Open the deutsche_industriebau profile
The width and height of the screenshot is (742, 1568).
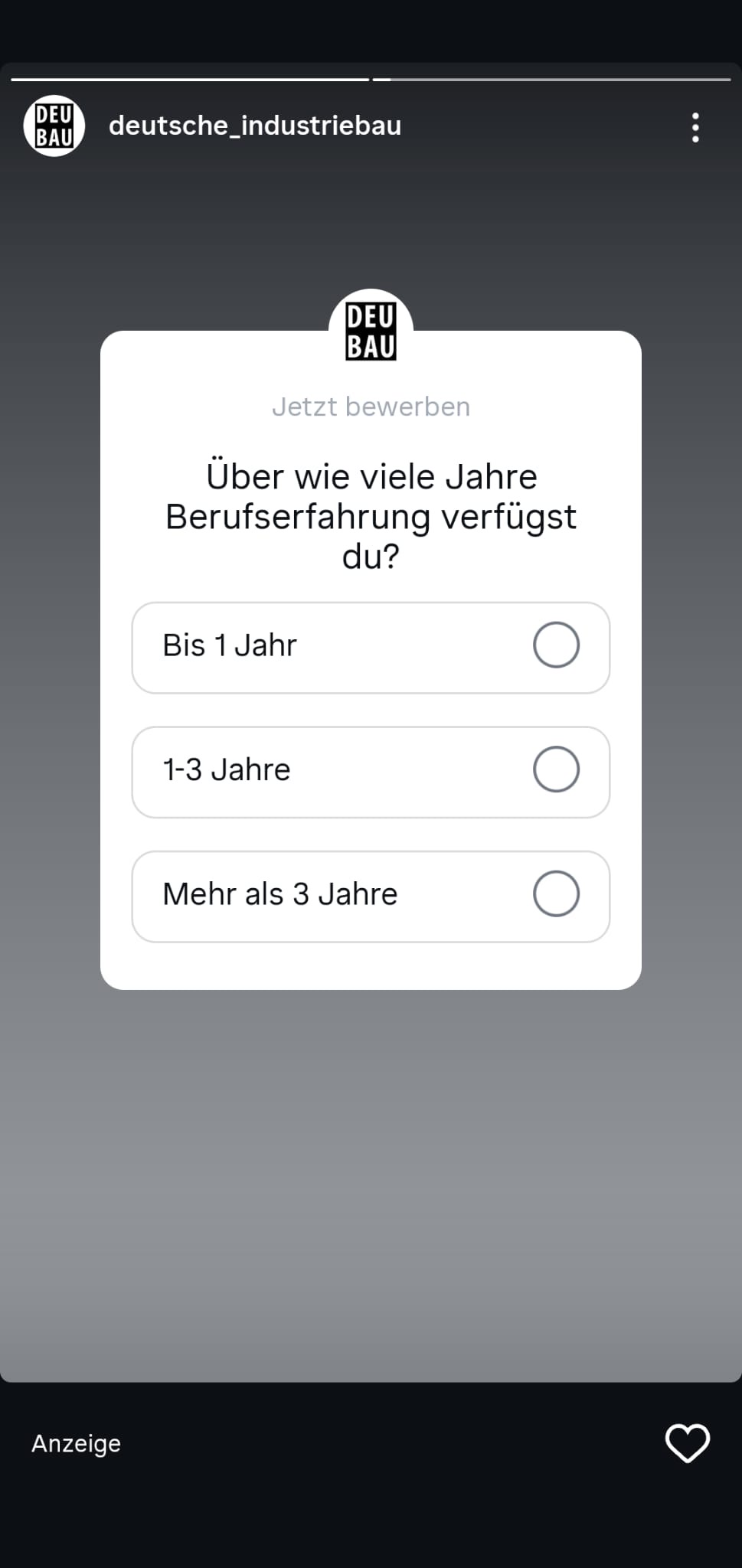pyautogui.click(x=254, y=126)
